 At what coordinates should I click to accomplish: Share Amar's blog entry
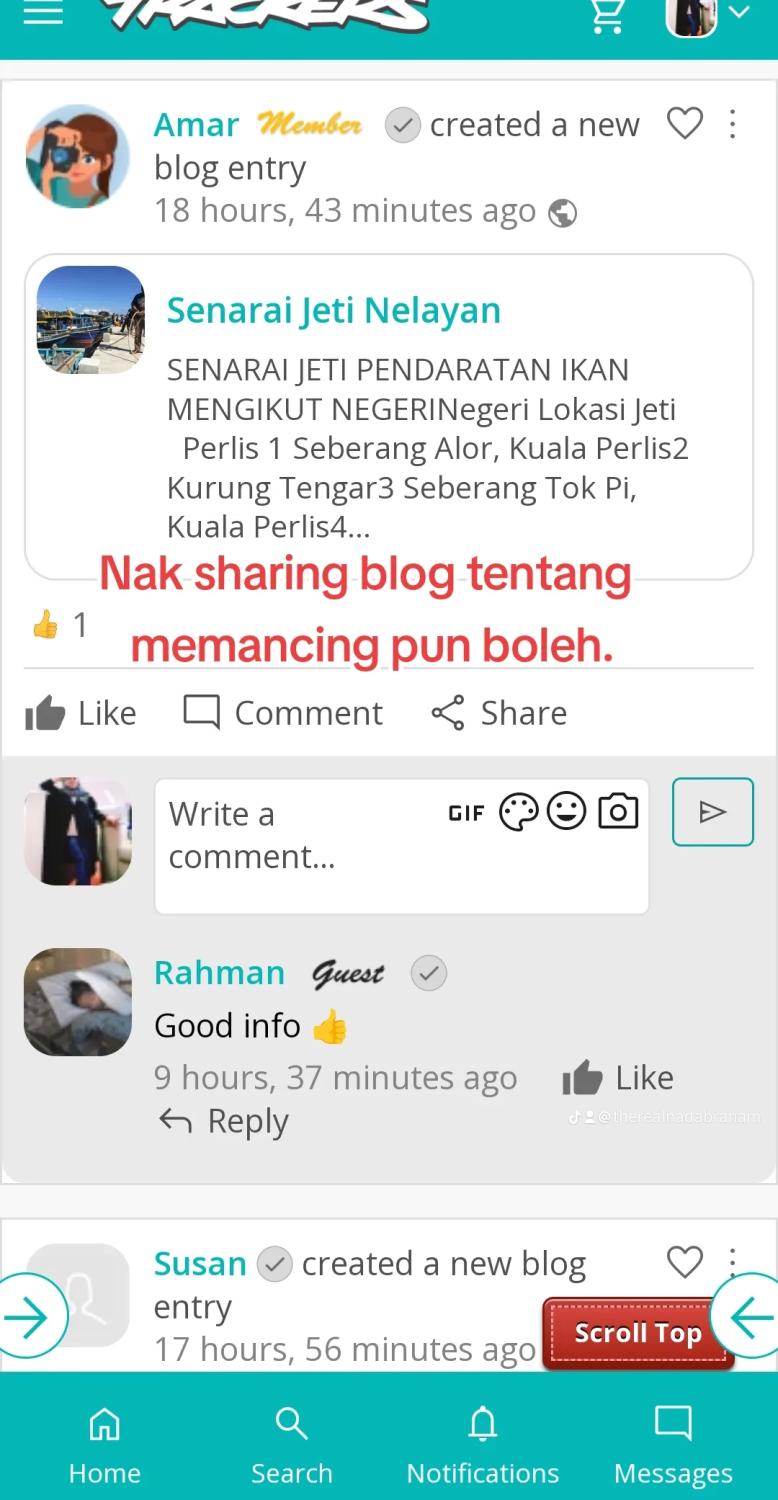pyautogui.click(x=499, y=713)
